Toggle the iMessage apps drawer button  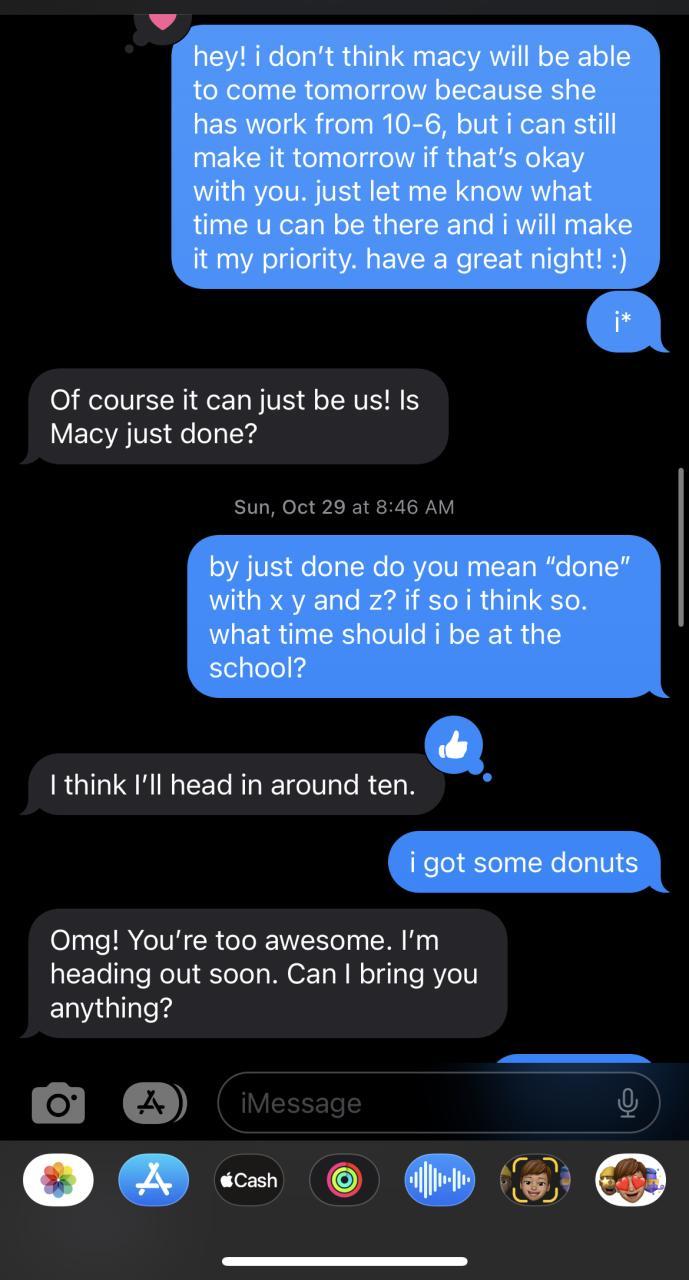tap(154, 1103)
